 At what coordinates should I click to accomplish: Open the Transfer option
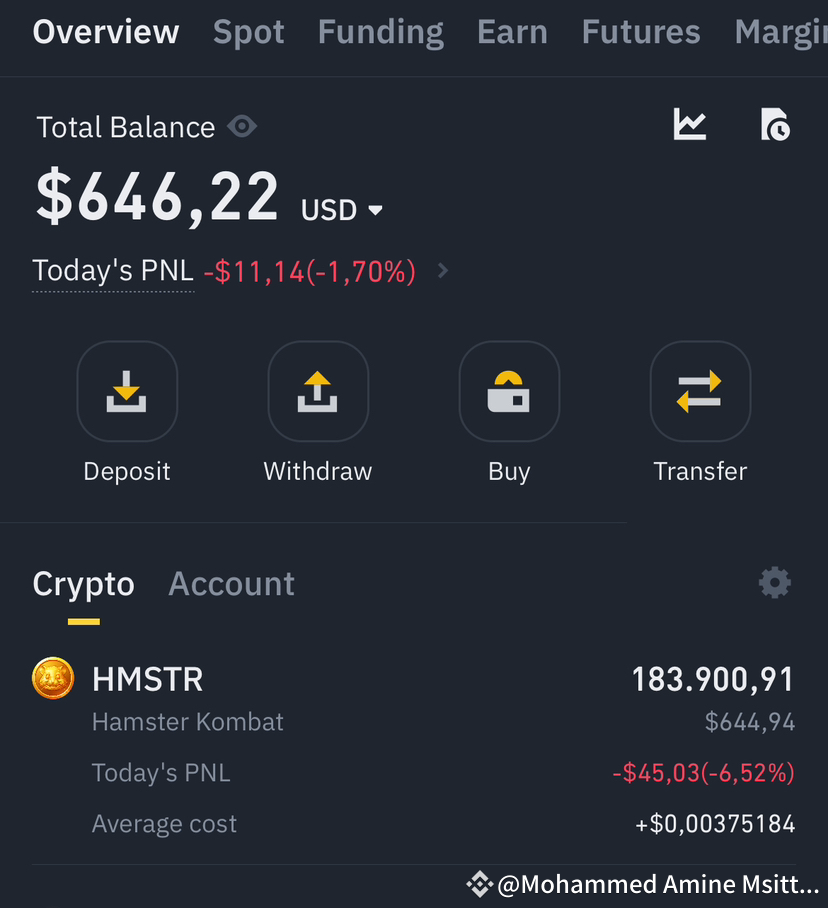tap(700, 392)
